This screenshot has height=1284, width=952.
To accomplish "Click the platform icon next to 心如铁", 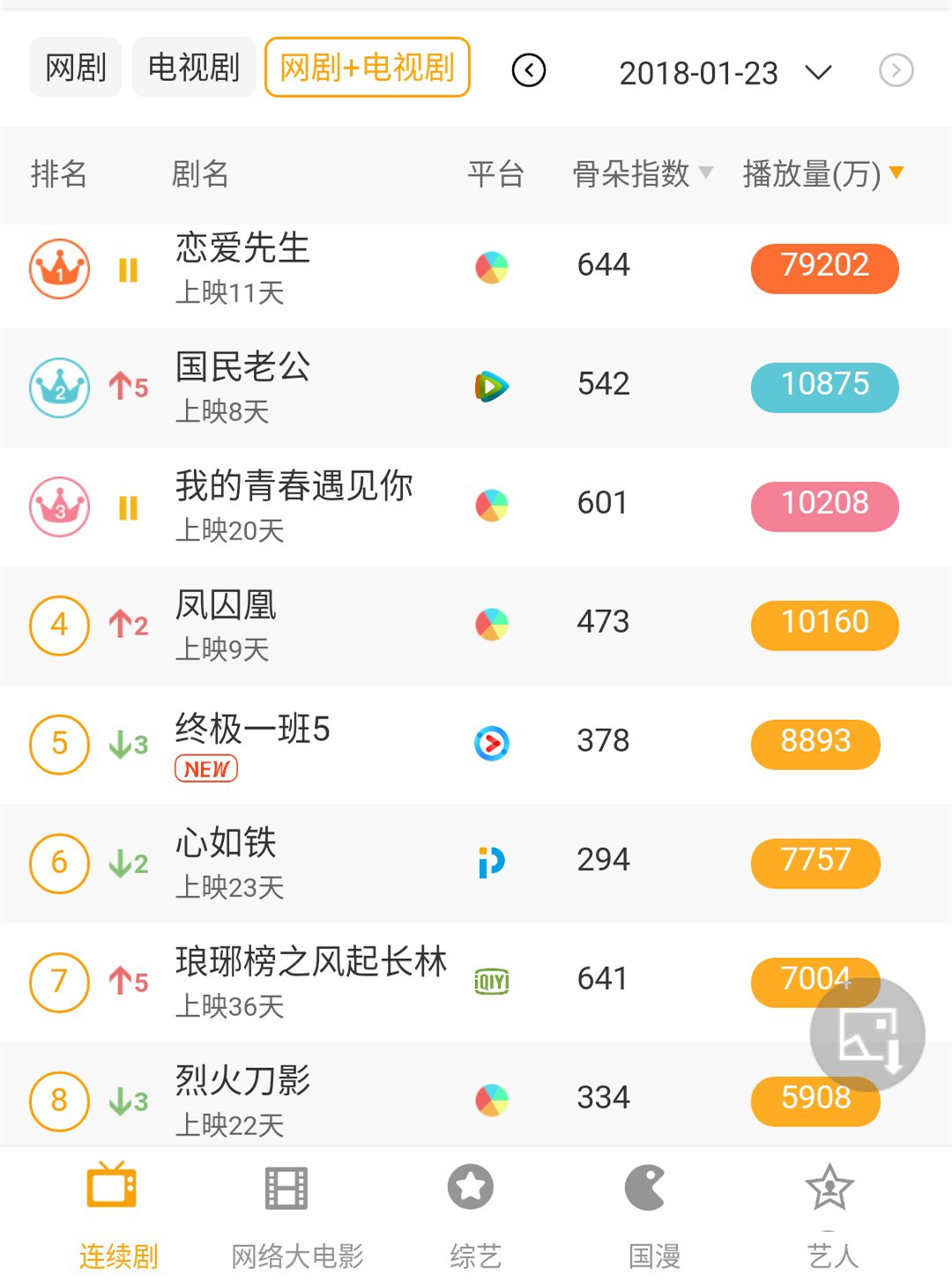I will tap(491, 862).
